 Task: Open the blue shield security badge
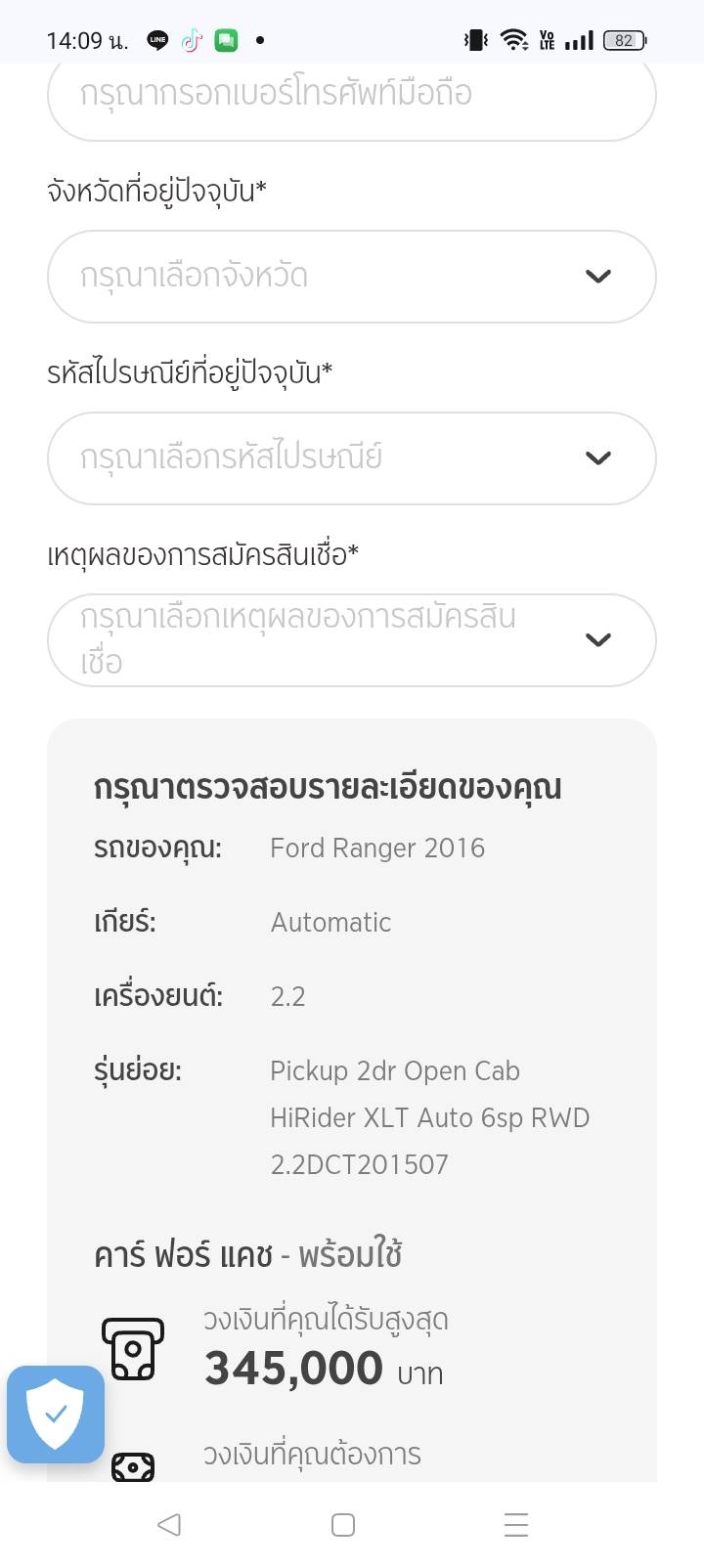click(x=56, y=1414)
